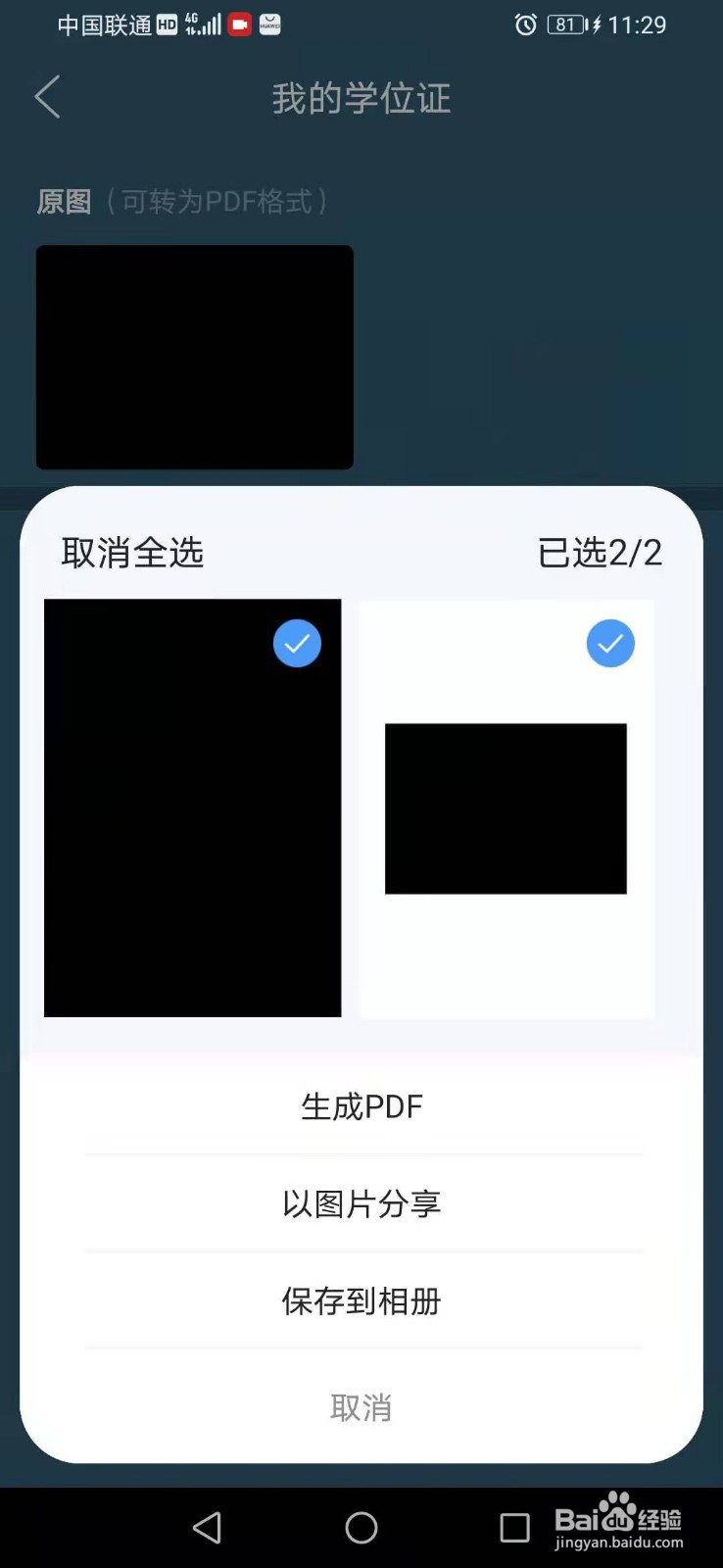Tap 保存到相册 to save to album

pyautogui.click(x=361, y=1301)
